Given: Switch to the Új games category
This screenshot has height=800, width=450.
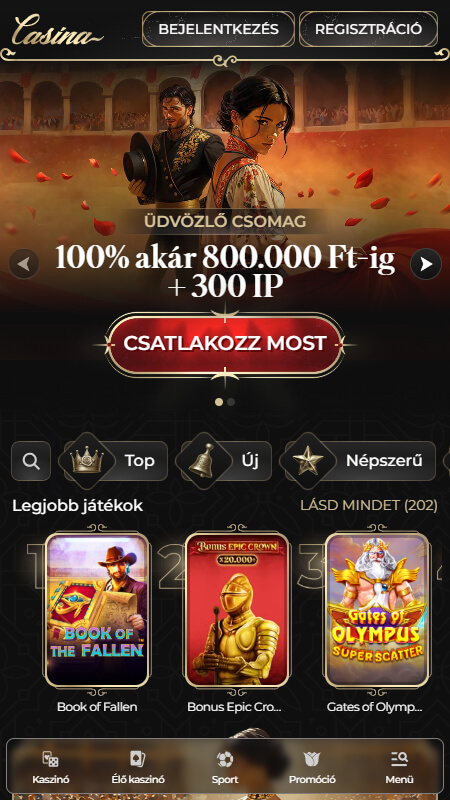Looking at the screenshot, I should (x=224, y=461).
